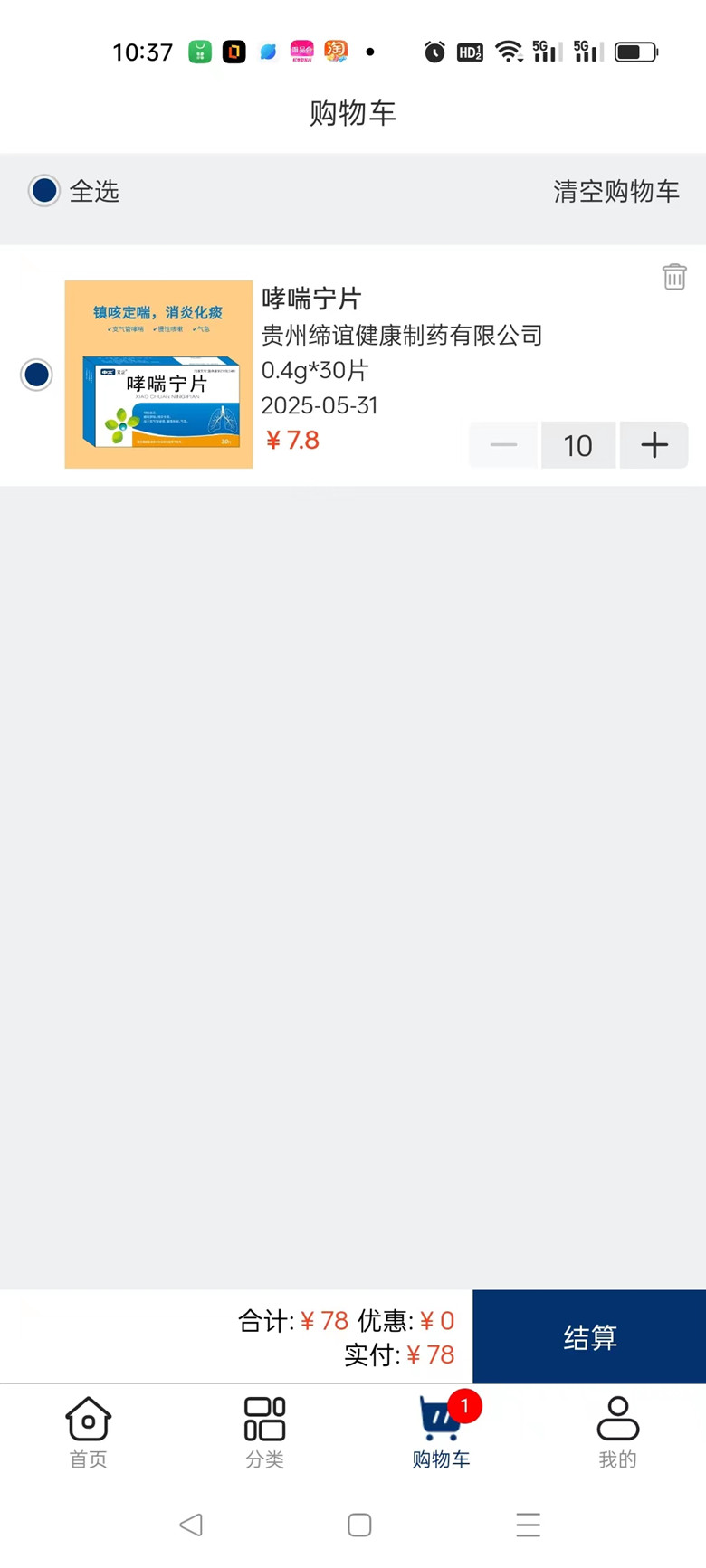
Task: Increase quantity with the plus stepper
Action: point(654,444)
